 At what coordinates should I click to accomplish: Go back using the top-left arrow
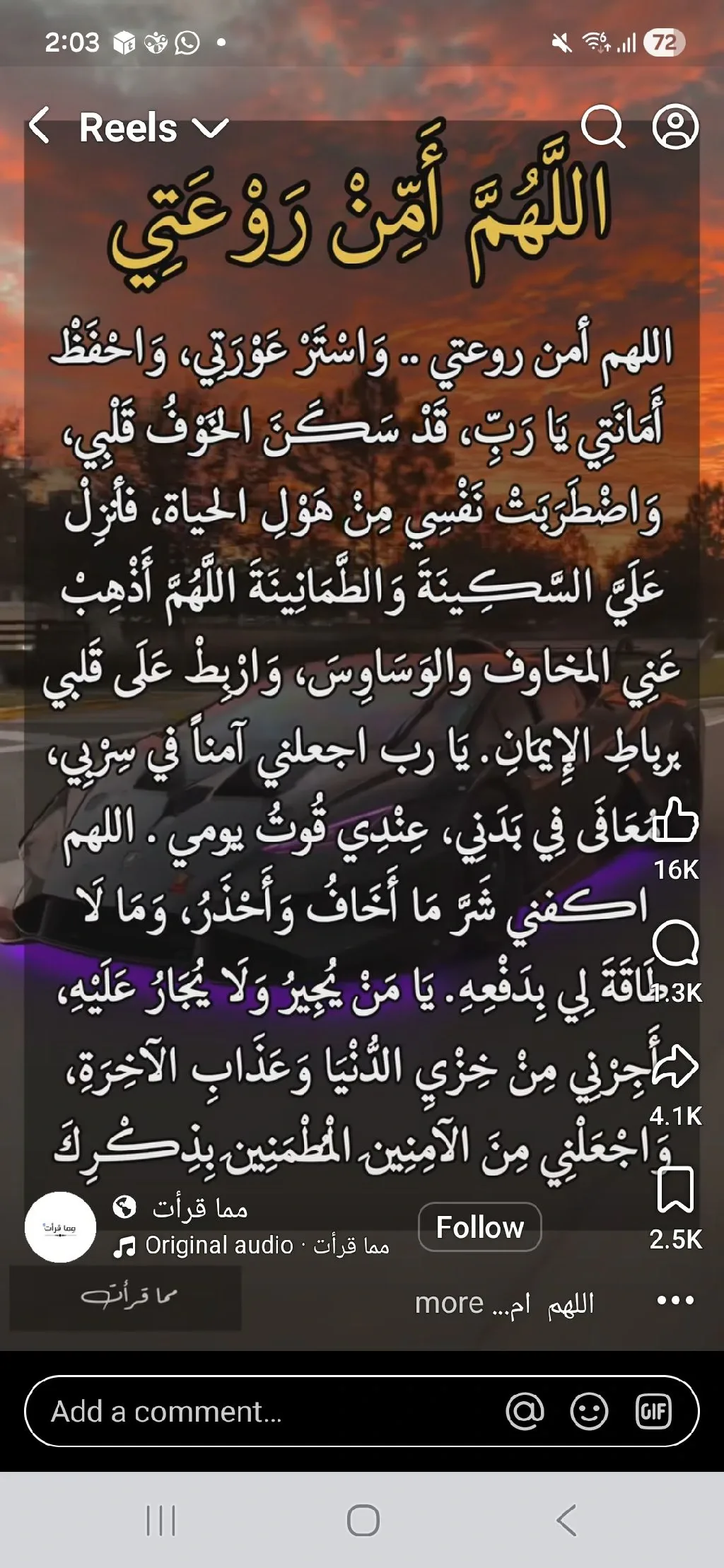point(40,127)
